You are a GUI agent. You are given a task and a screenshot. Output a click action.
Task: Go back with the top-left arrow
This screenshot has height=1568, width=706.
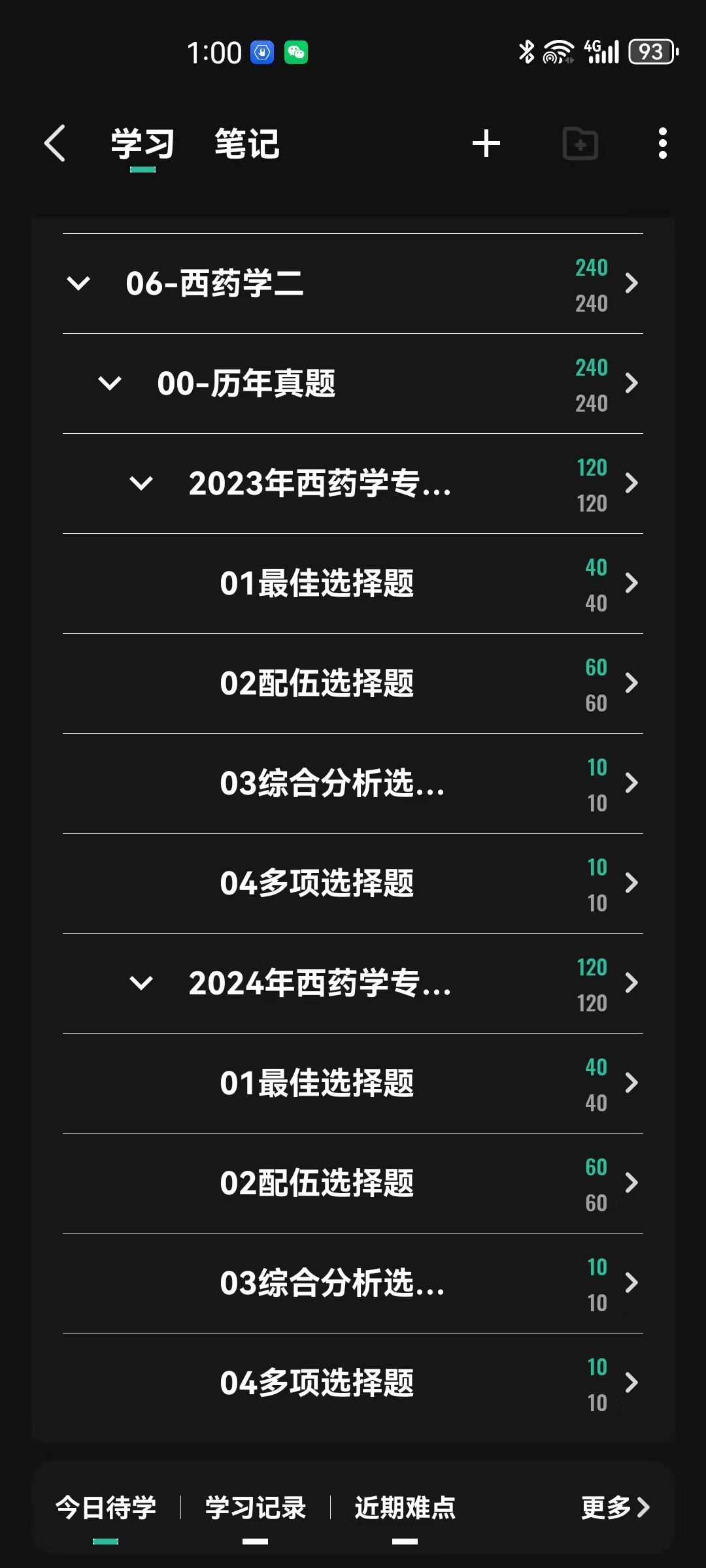point(55,143)
